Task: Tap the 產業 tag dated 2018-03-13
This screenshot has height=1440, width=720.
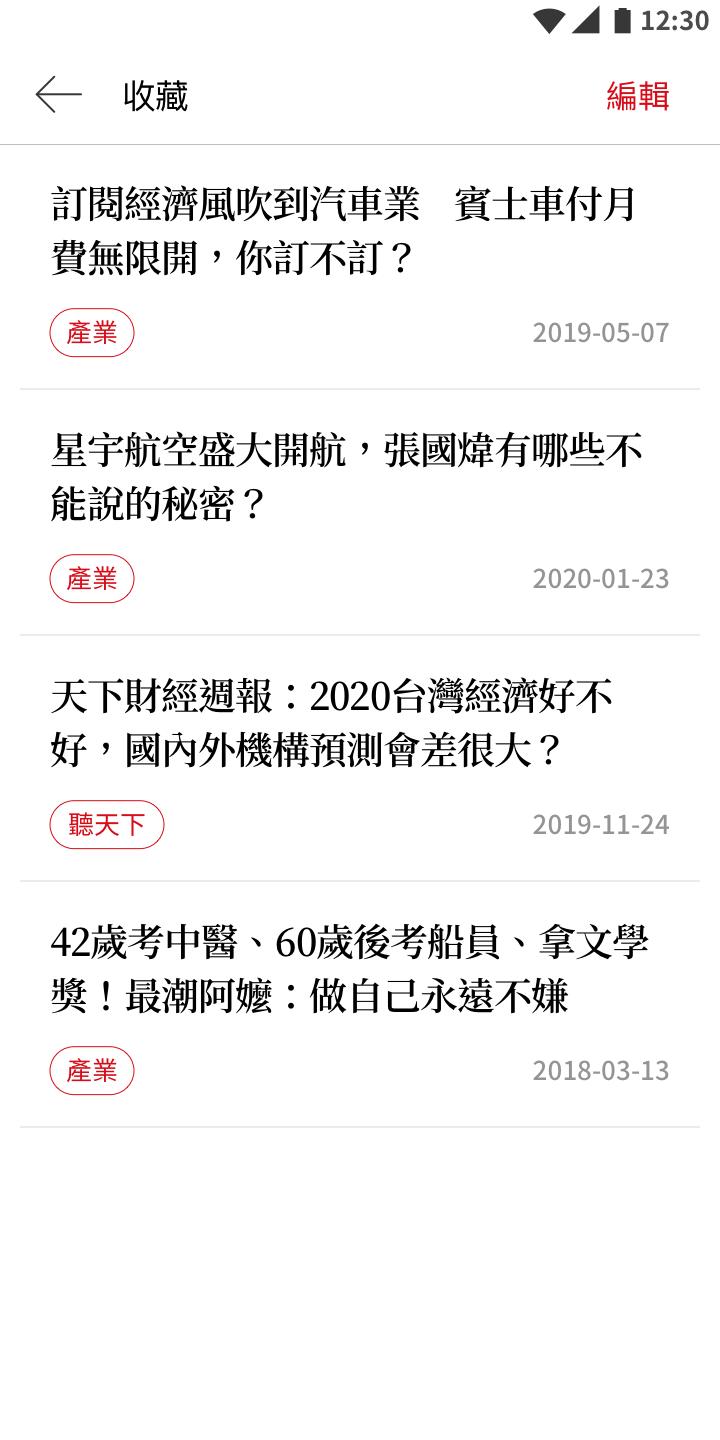Action: pos(92,1071)
